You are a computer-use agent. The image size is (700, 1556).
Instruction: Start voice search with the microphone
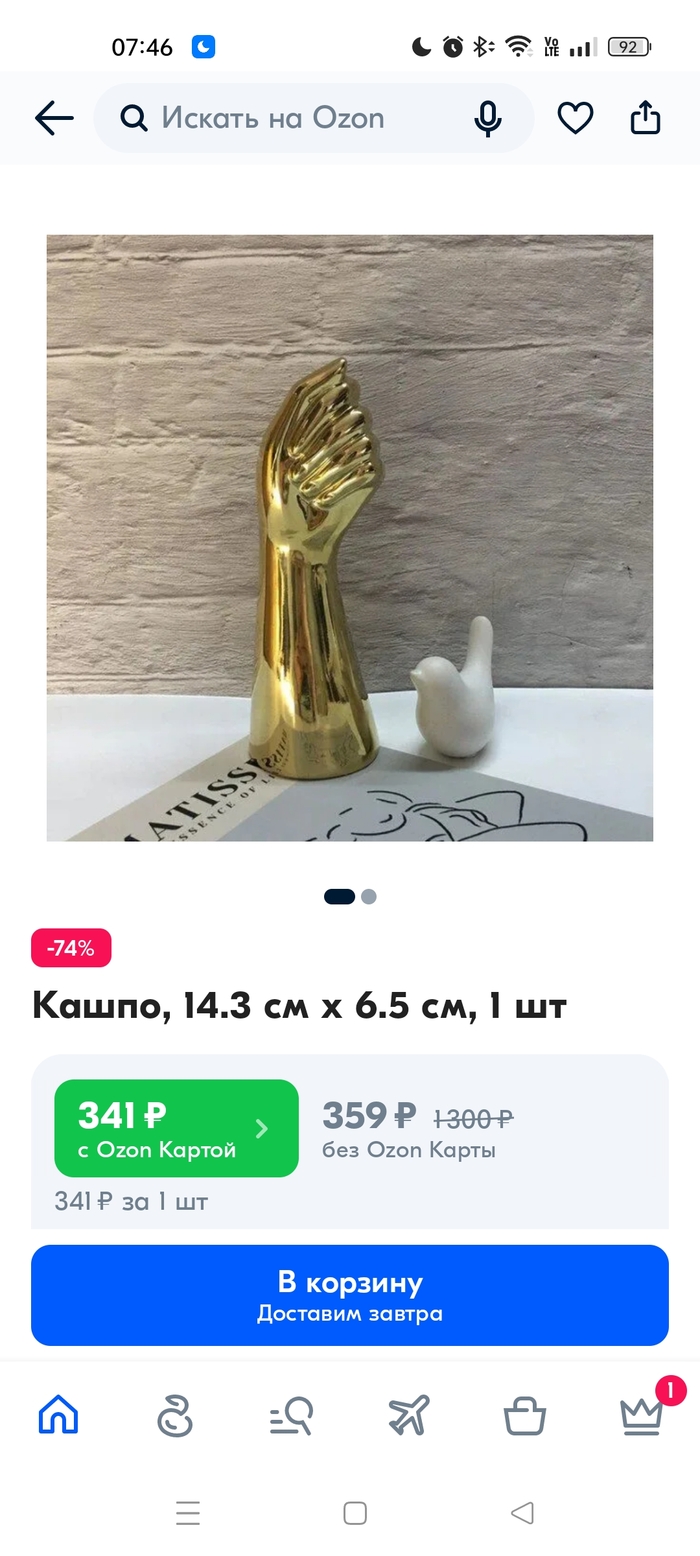pyautogui.click(x=487, y=118)
